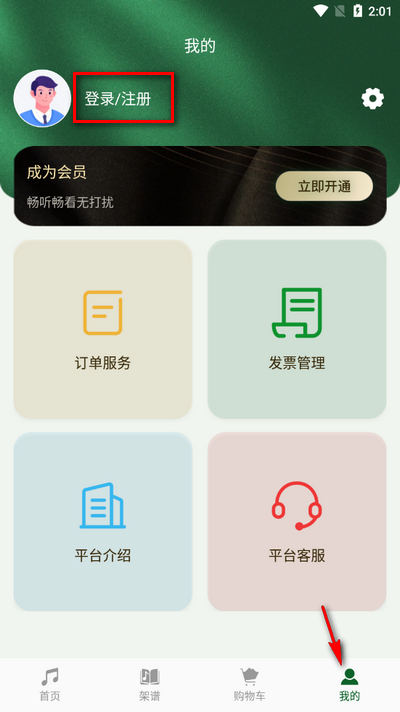Switch to the 架谱 tab
This screenshot has height=712, width=400.
point(150,685)
